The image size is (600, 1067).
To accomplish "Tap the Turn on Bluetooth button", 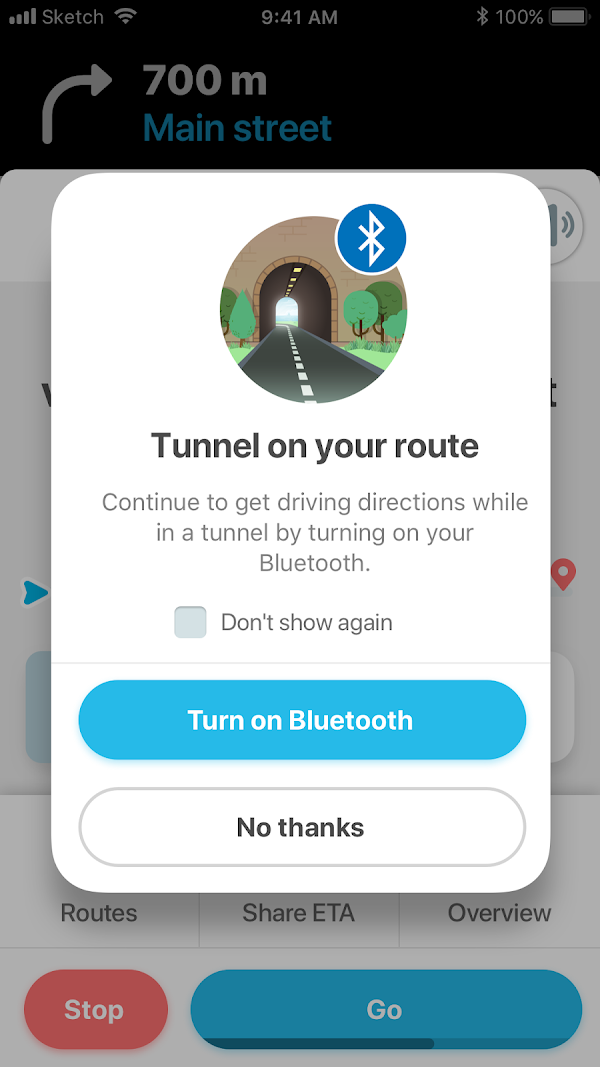I will tap(302, 720).
